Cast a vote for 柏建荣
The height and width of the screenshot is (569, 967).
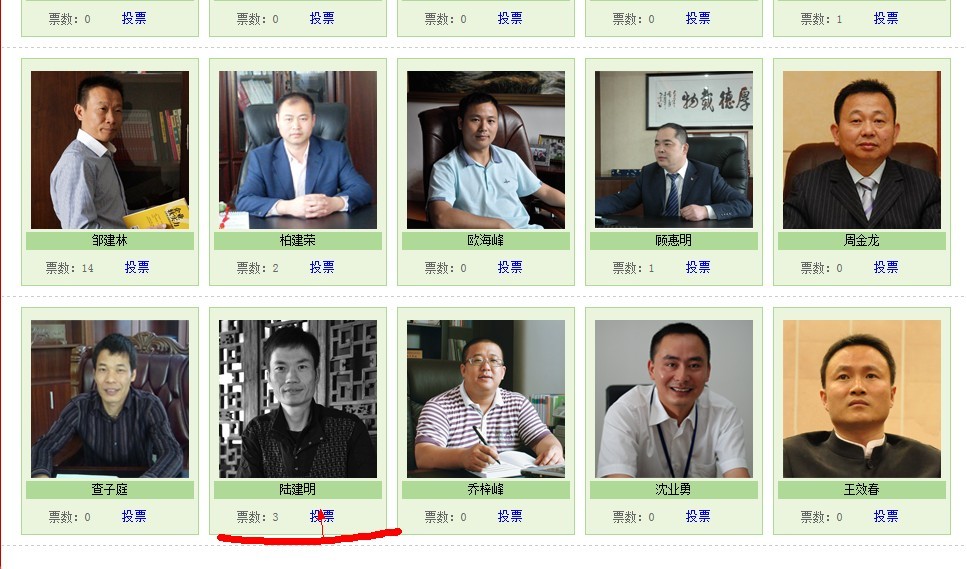(322, 267)
